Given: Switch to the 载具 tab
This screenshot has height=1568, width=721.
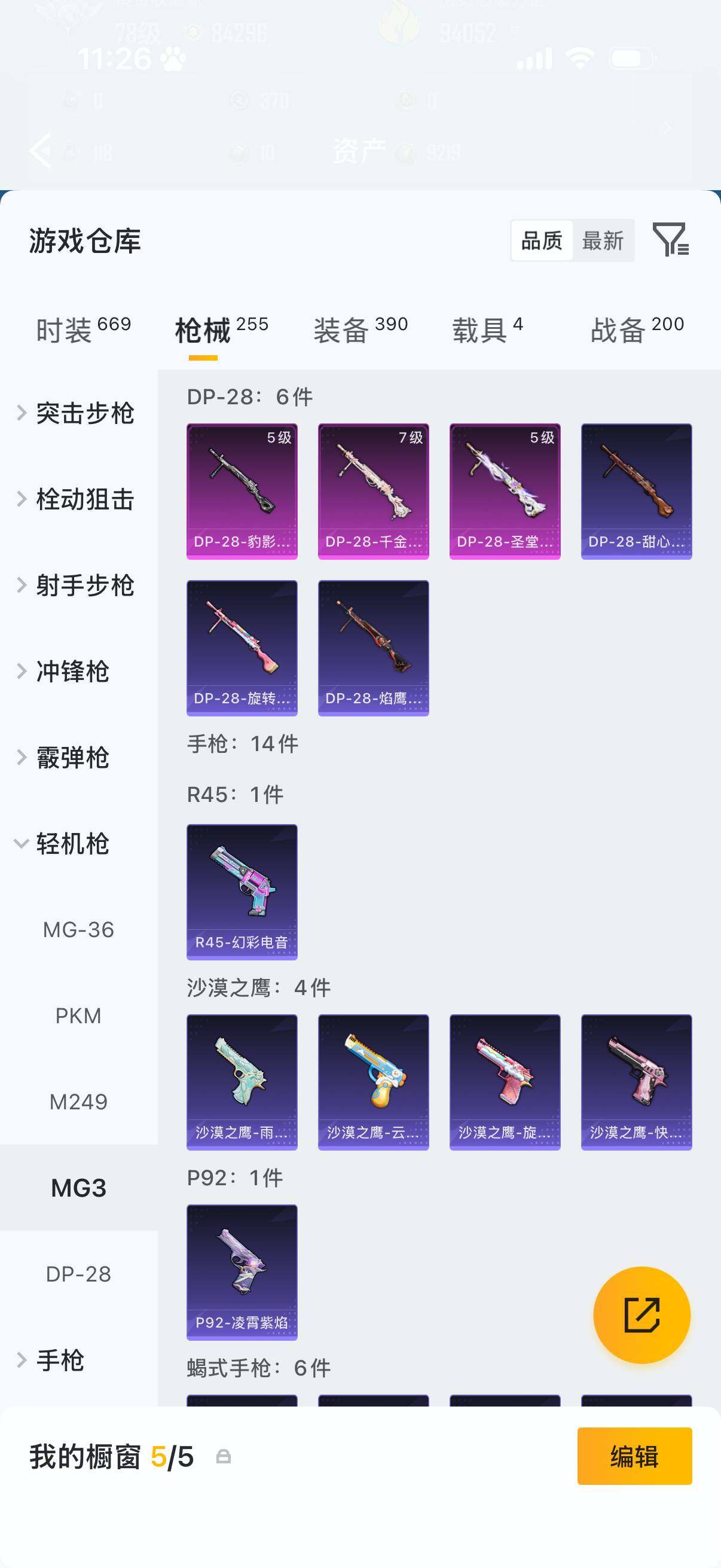Looking at the screenshot, I should (x=487, y=330).
